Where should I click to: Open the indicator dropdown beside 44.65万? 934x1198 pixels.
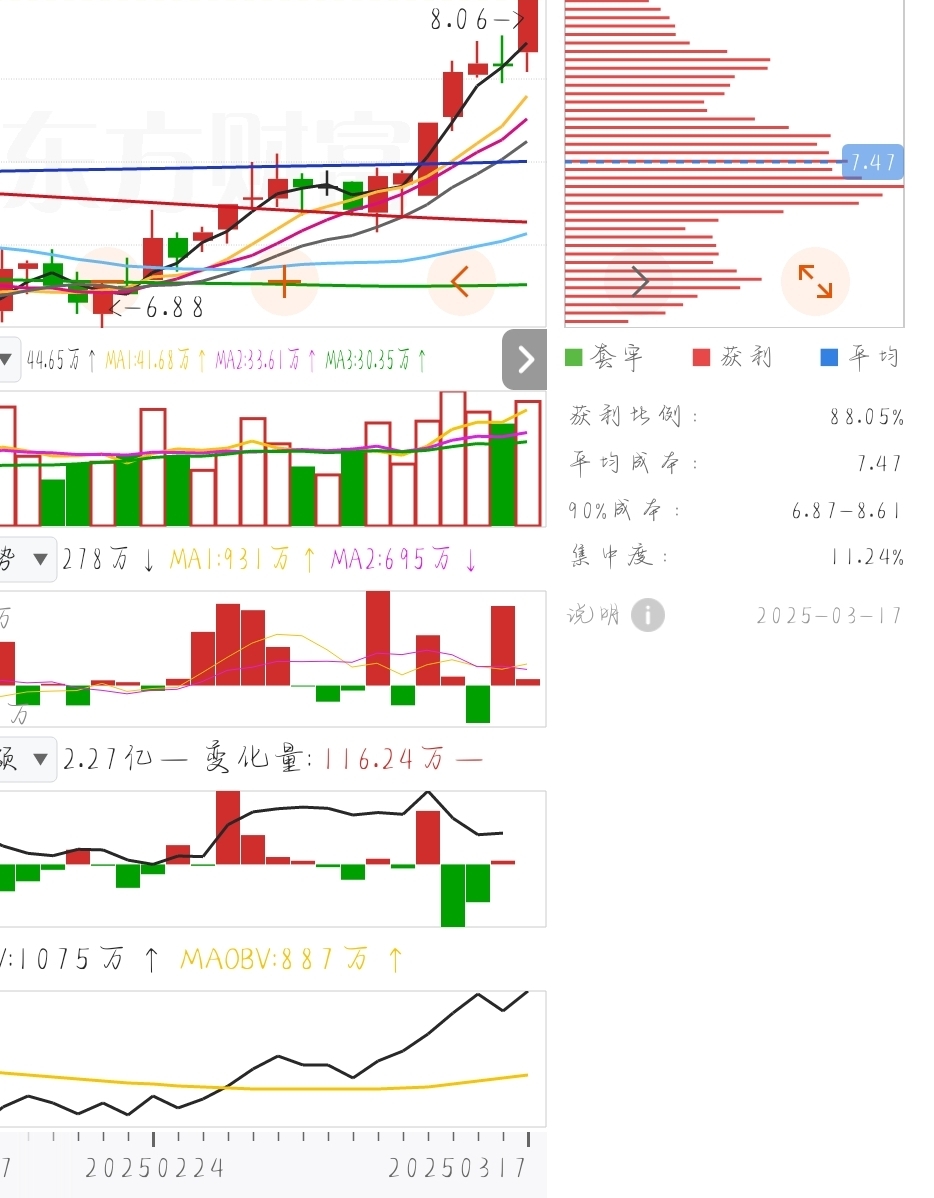[8, 359]
